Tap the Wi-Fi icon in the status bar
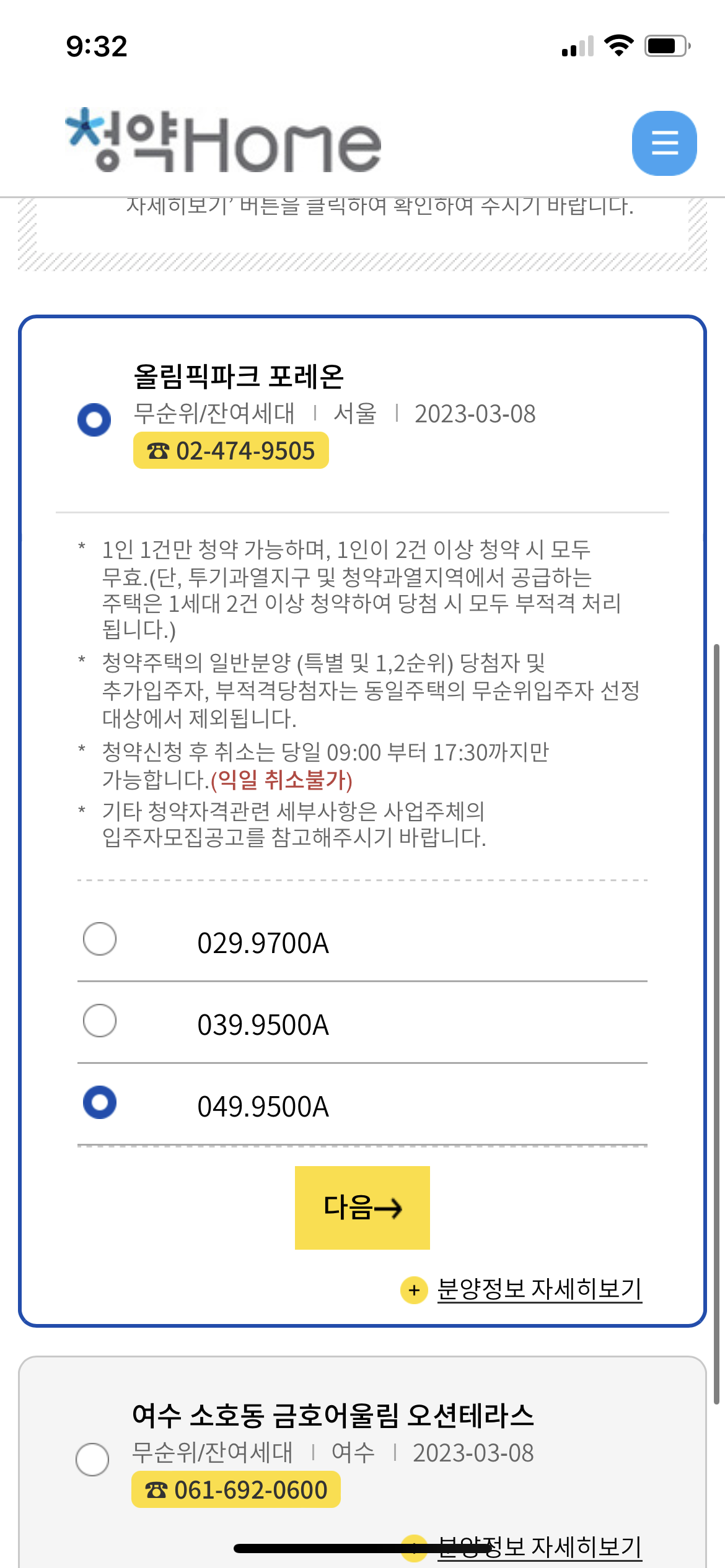 (x=619, y=45)
